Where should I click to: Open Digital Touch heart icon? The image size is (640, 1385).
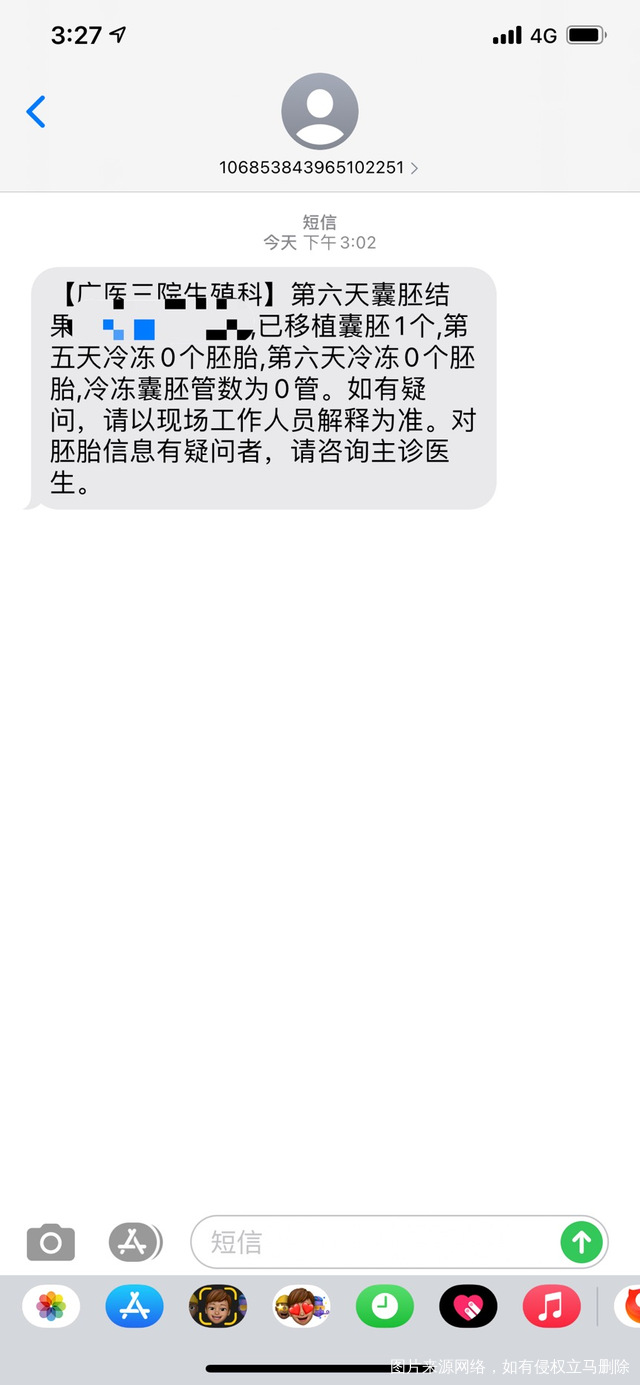click(x=468, y=1306)
